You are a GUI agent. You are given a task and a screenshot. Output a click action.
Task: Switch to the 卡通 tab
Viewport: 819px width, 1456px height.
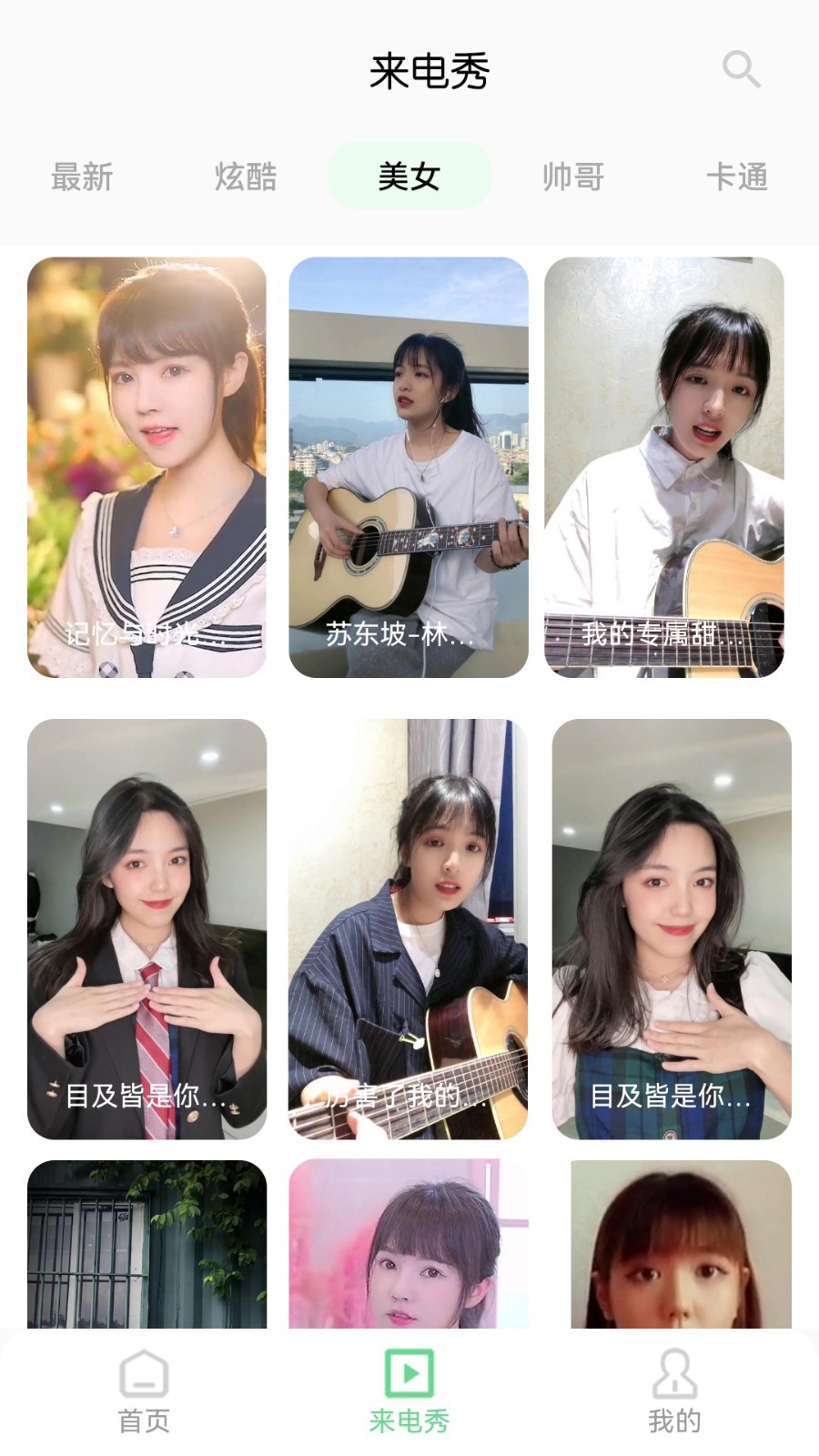click(x=736, y=177)
